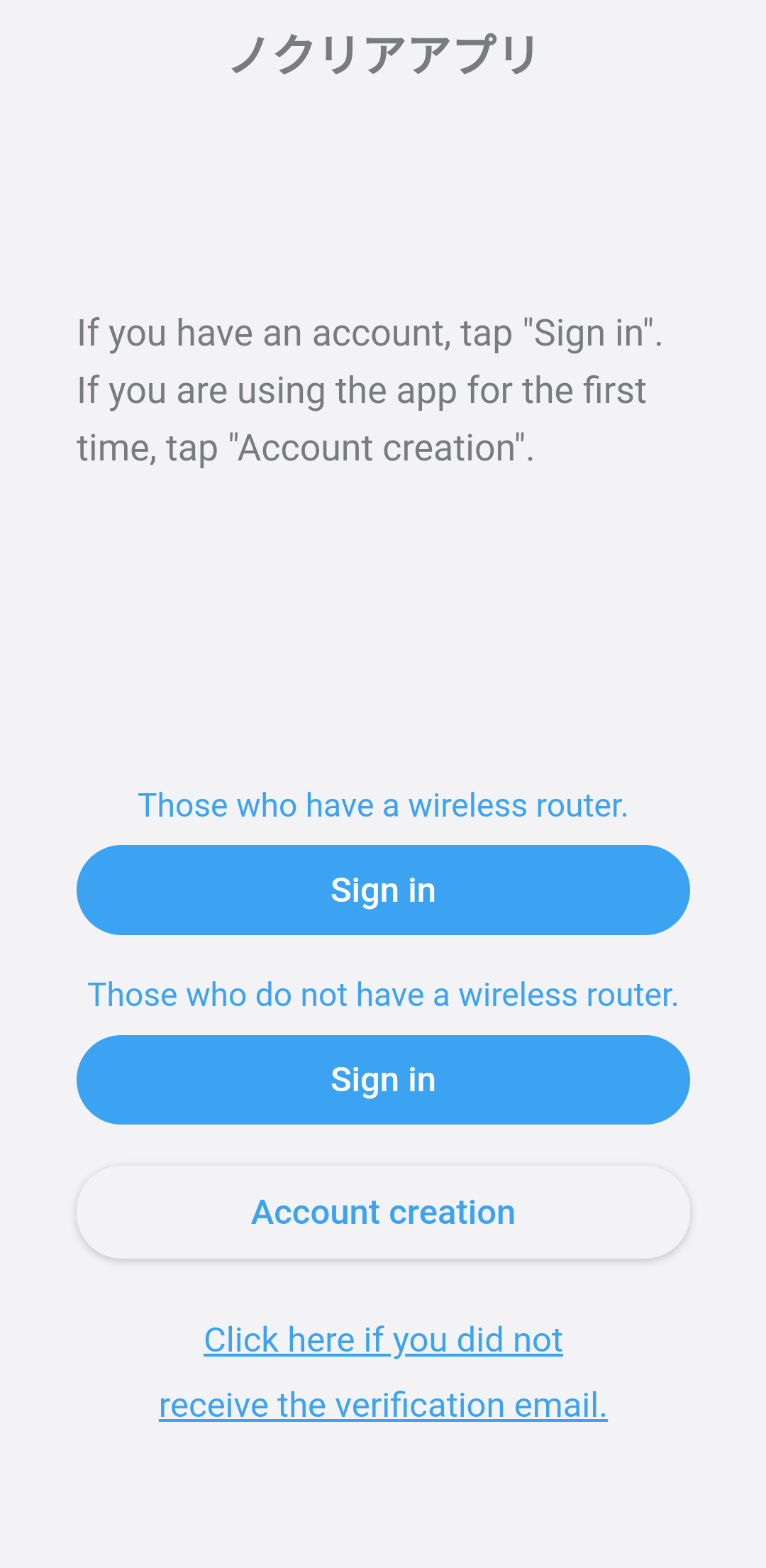
Task: Sign in for those with a wireless router
Action: point(383,890)
